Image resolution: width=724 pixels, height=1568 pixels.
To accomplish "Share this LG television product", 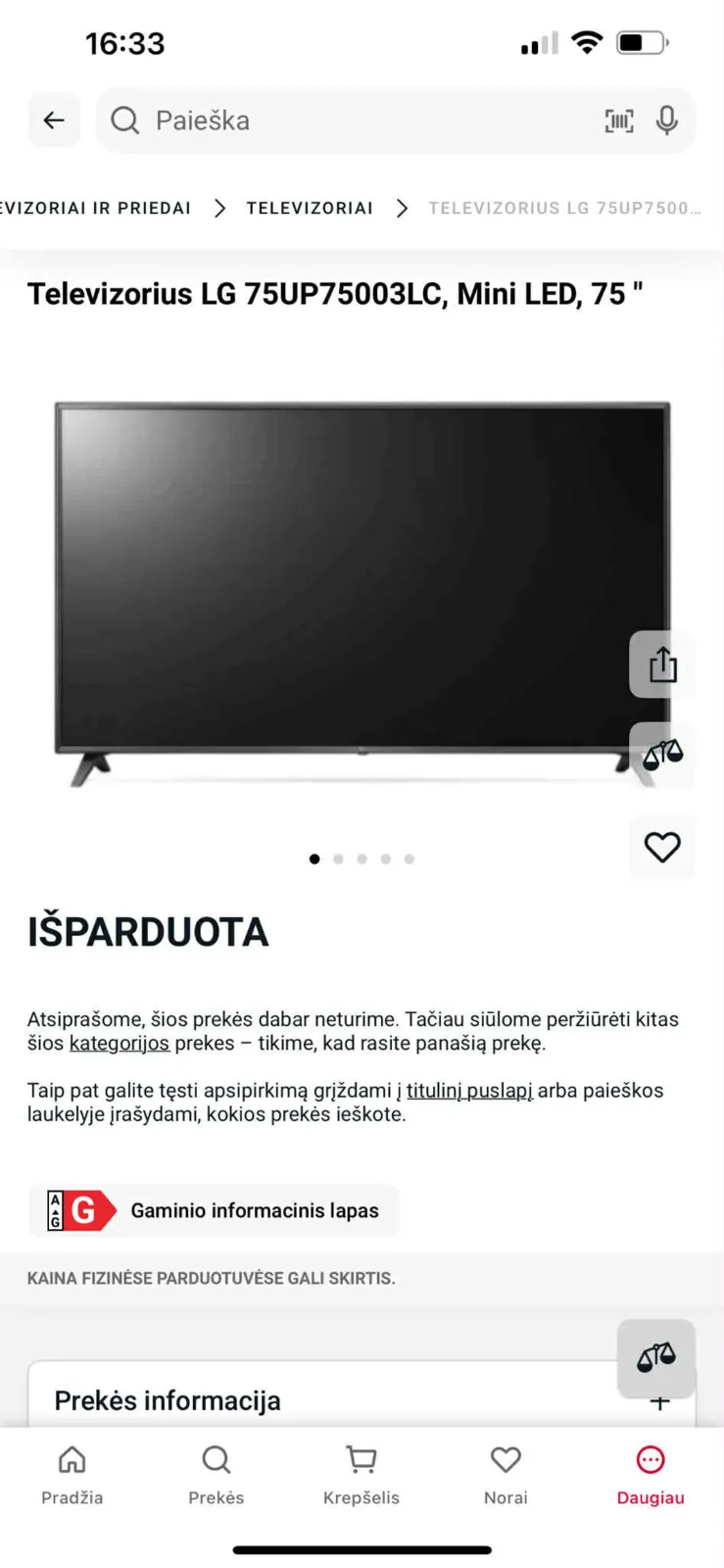I will click(662, 664).
